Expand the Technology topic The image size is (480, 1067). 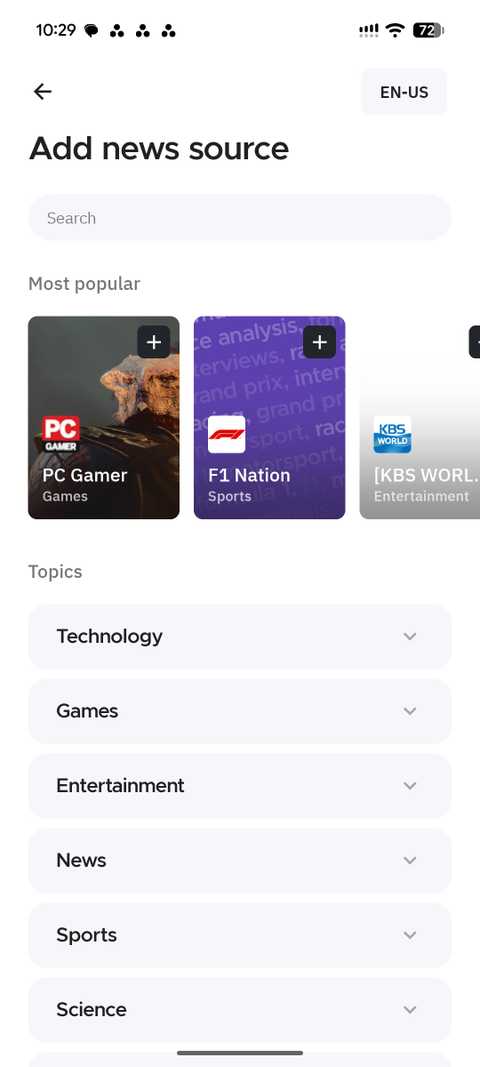[x=240, y=636]
